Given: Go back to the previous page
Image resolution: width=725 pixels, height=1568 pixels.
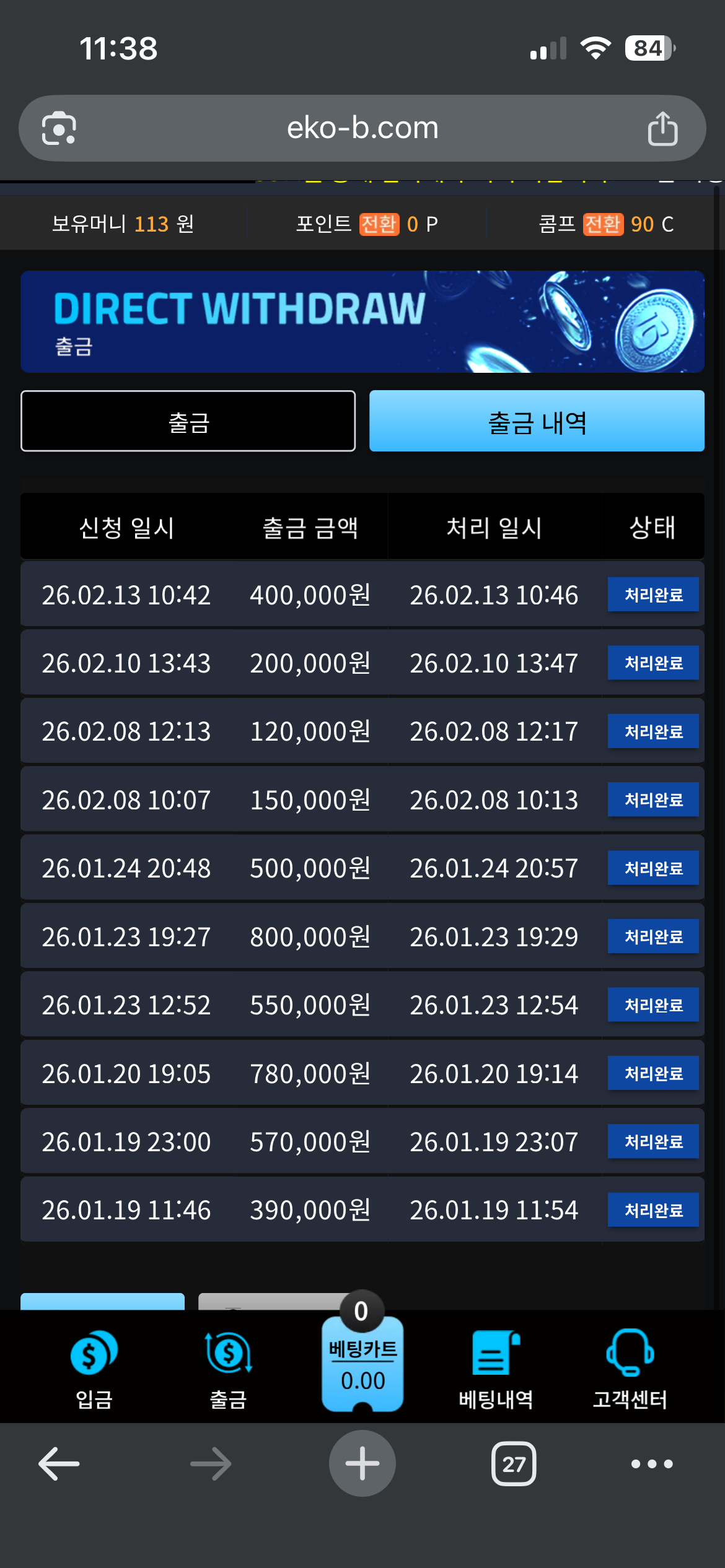Looking at the screenshot, I should click(x=59, y=1464).
